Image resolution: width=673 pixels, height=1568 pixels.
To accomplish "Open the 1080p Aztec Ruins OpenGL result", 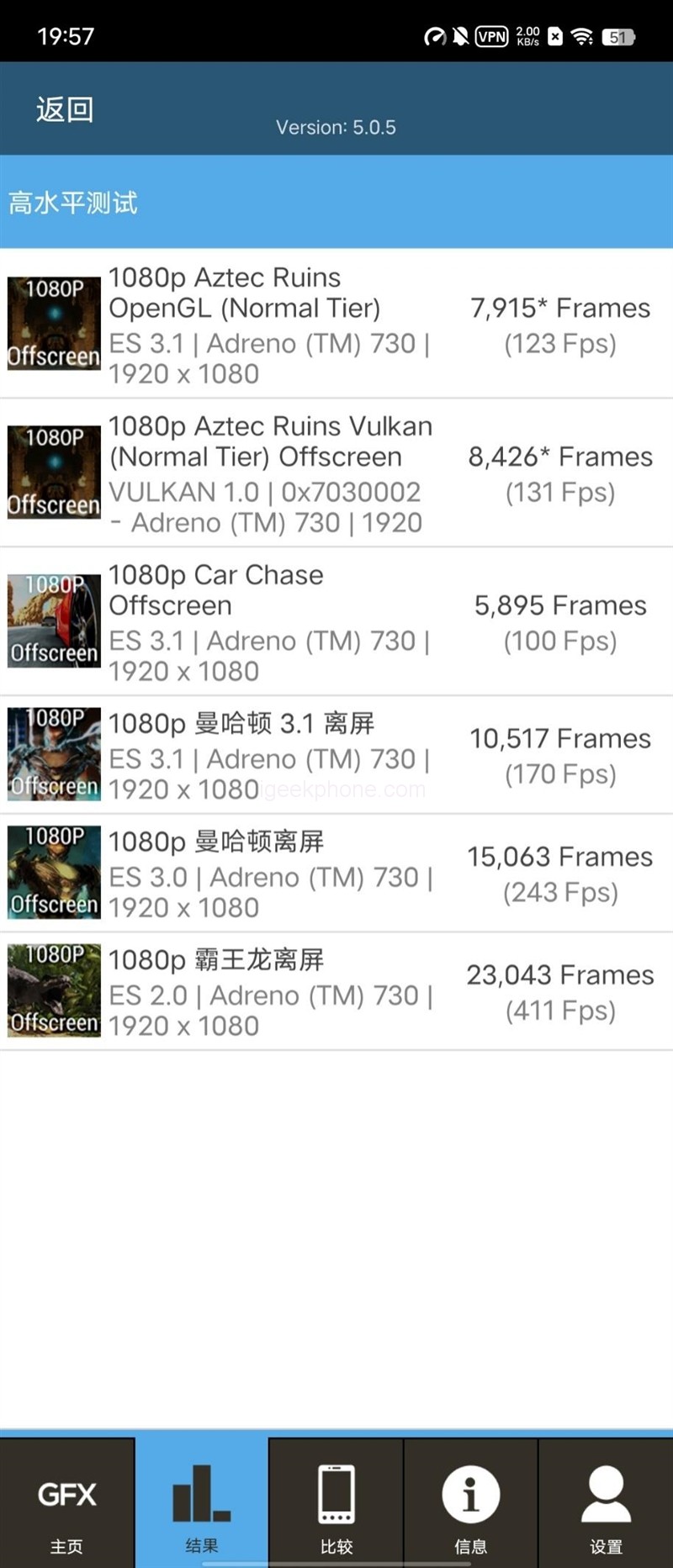I will pyautogui.click(x=336, y=325).
